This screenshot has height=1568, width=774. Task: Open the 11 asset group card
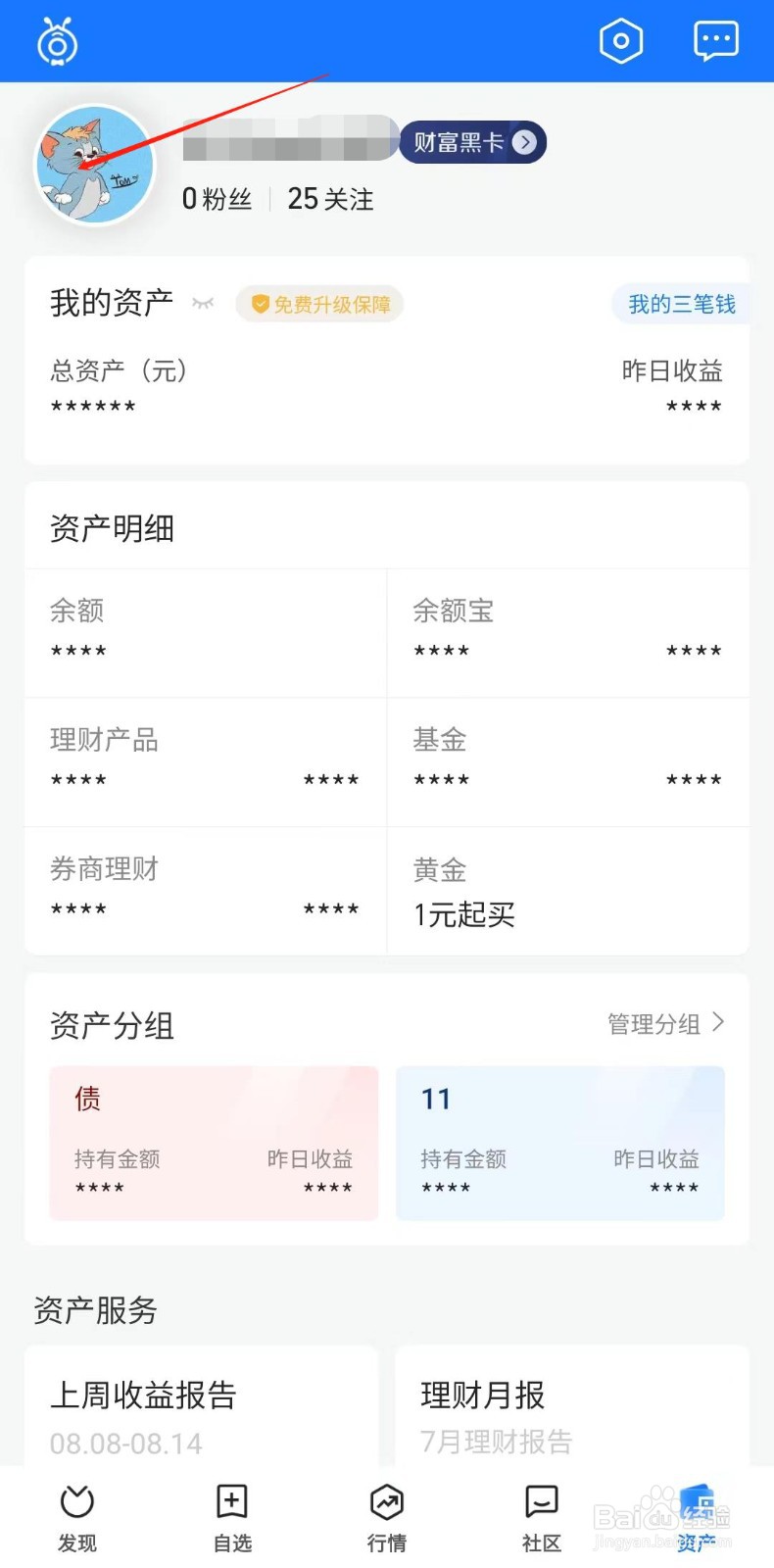point(559,1143)
